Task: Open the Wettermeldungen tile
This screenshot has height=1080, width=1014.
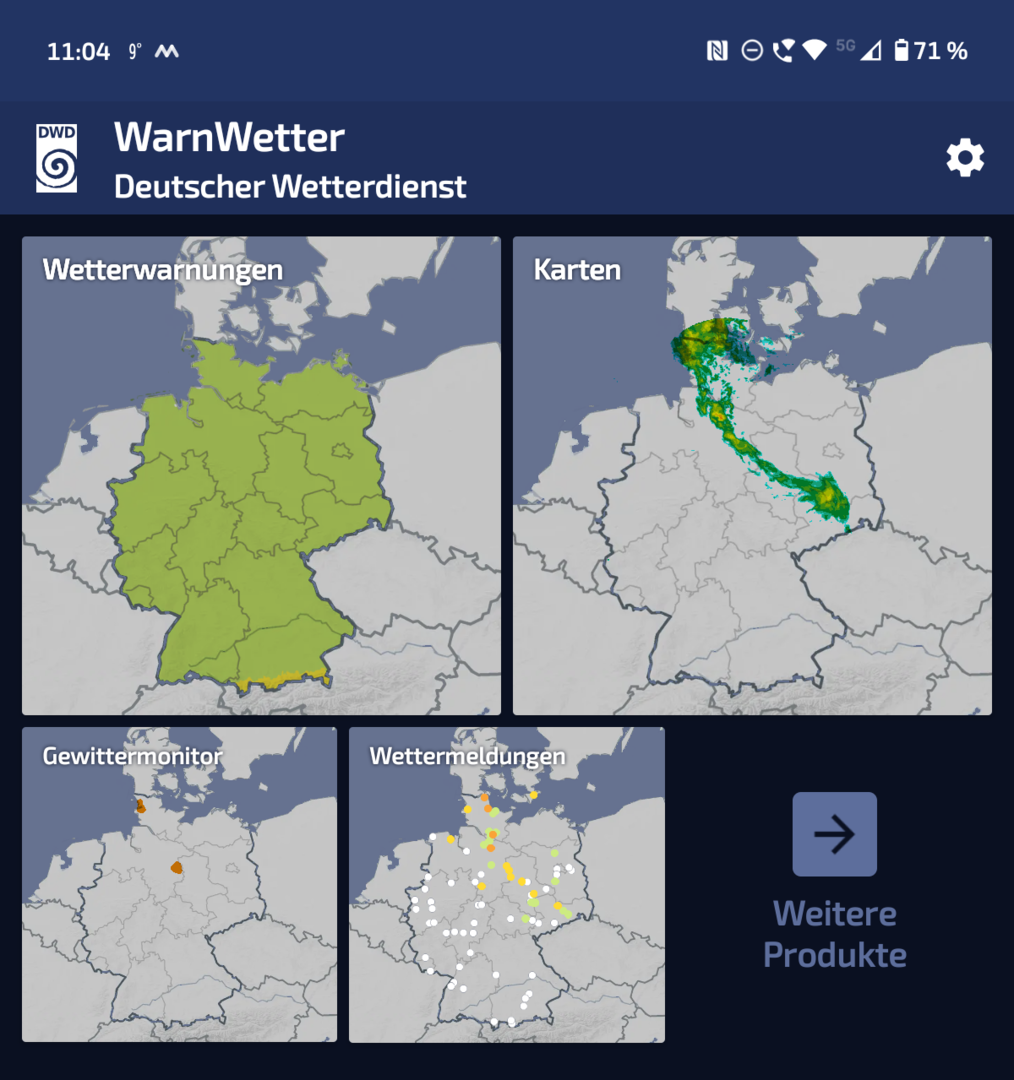Action: click(506, 885)
